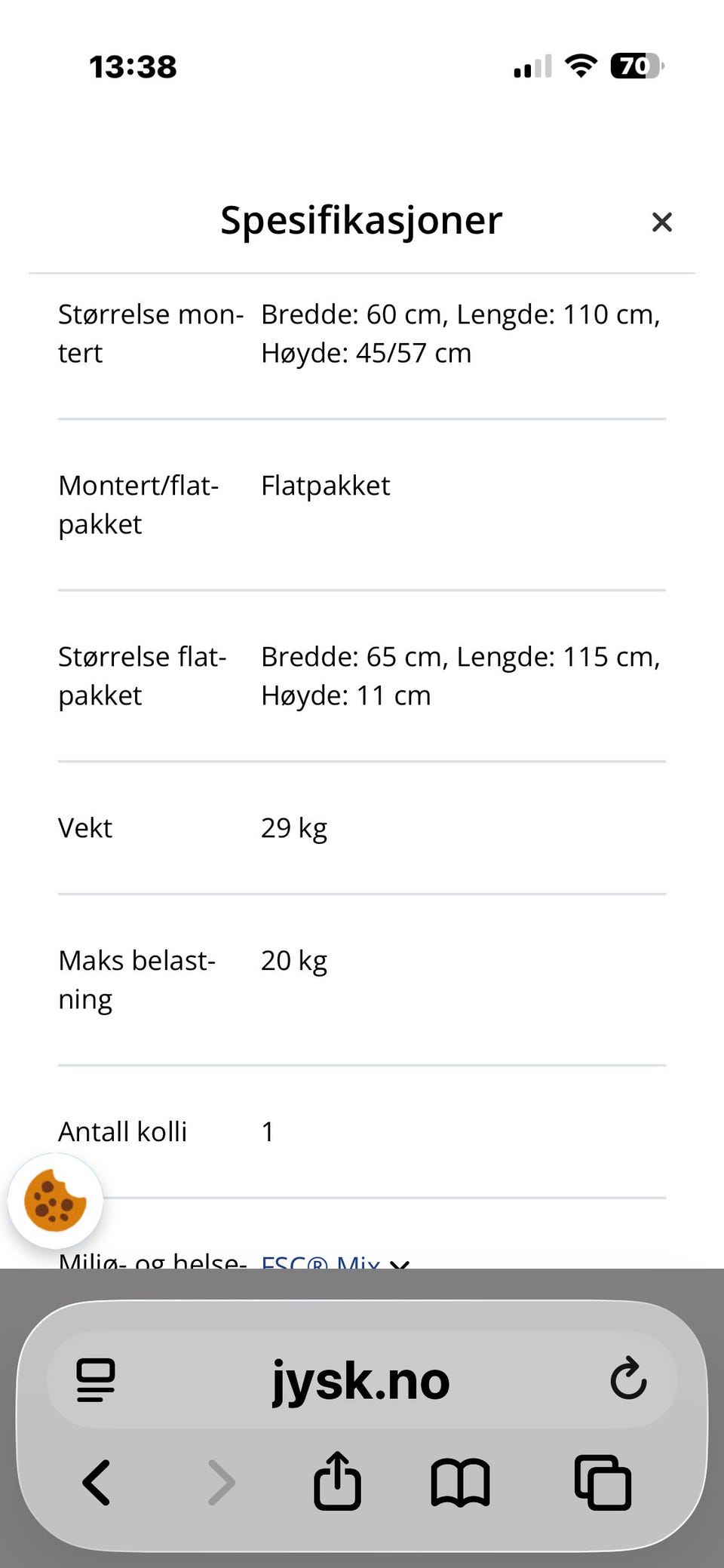Tap the Flatpakket value text
This screenshot has height=1568, width=724.
[x=324, y=485]
